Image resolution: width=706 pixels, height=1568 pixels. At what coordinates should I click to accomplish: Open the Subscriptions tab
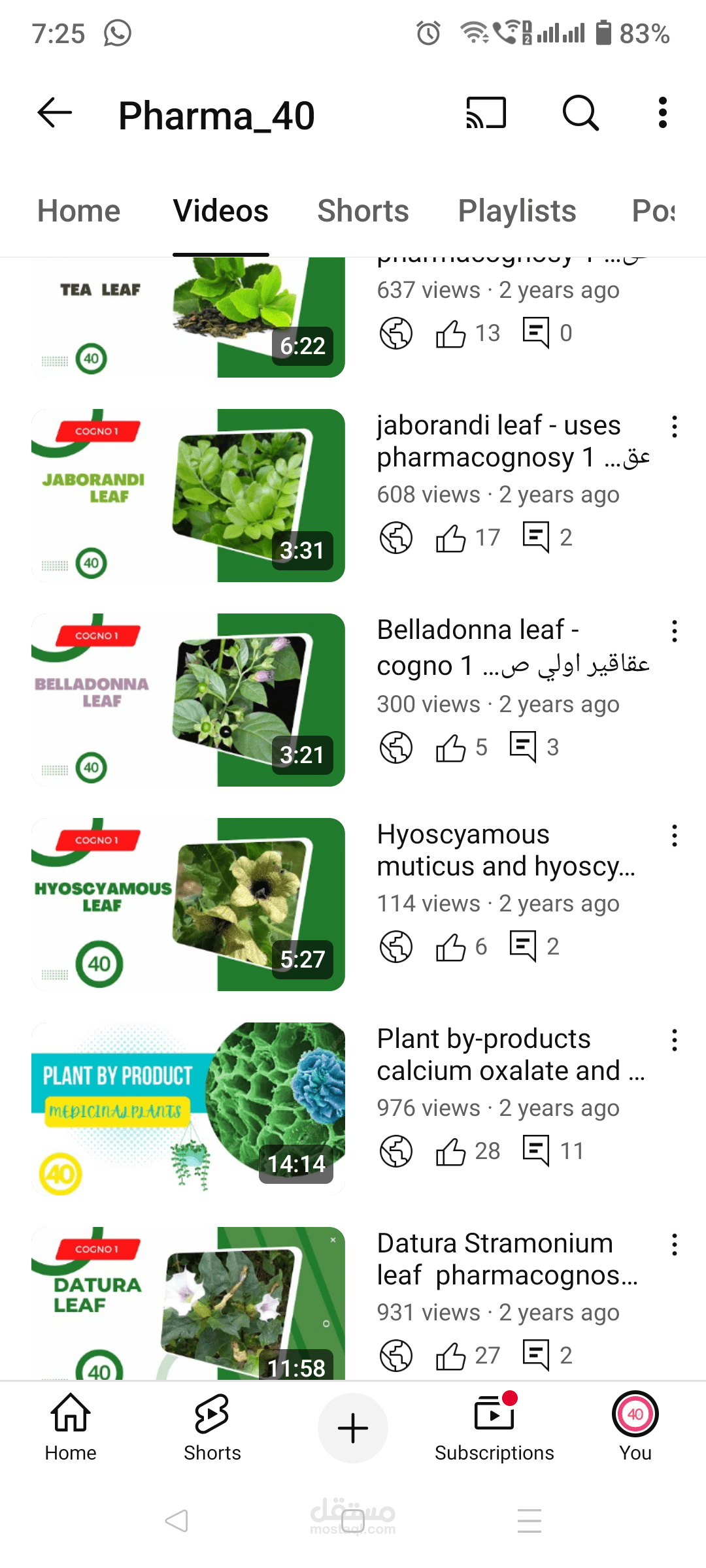coord(494,1428)
